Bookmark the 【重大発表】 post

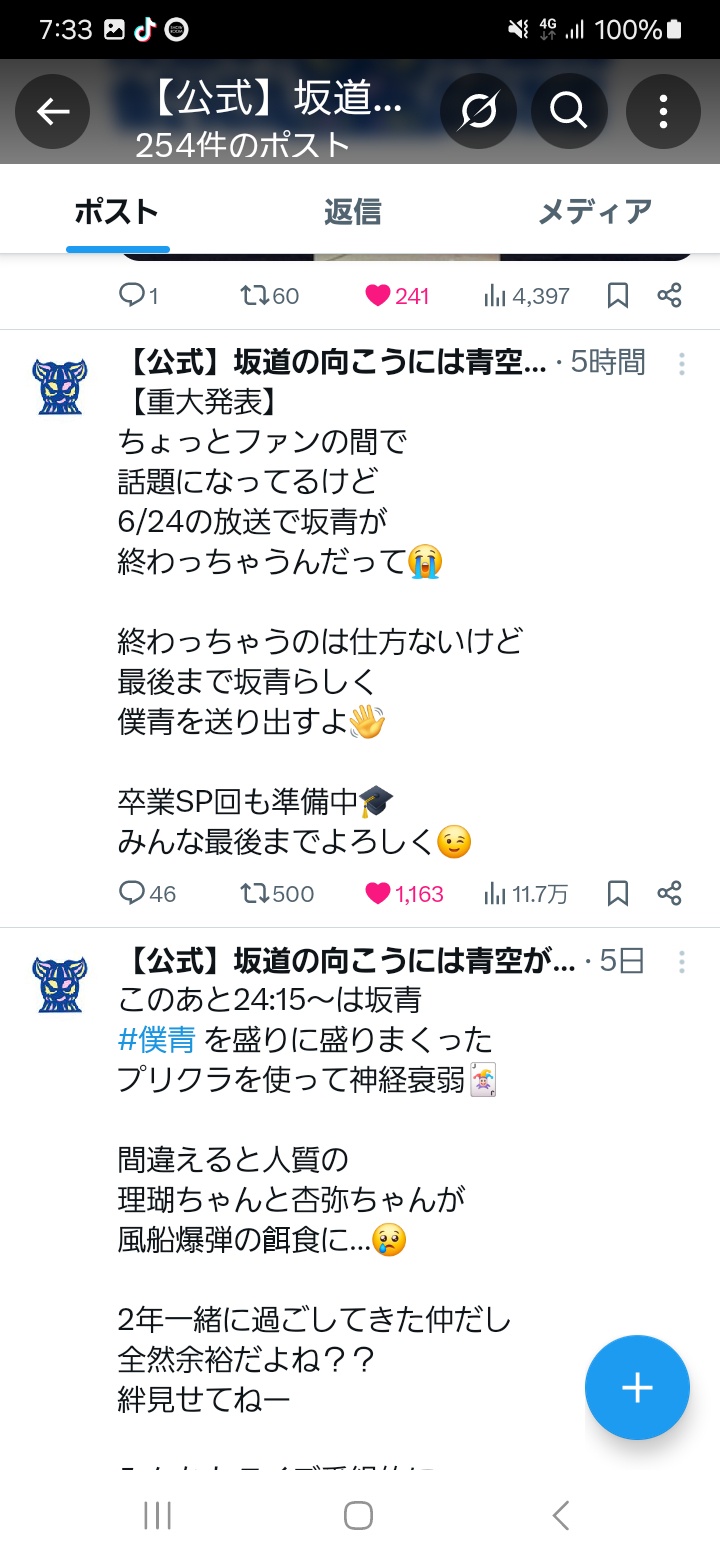pyautogui.click(x=618, y=894)
